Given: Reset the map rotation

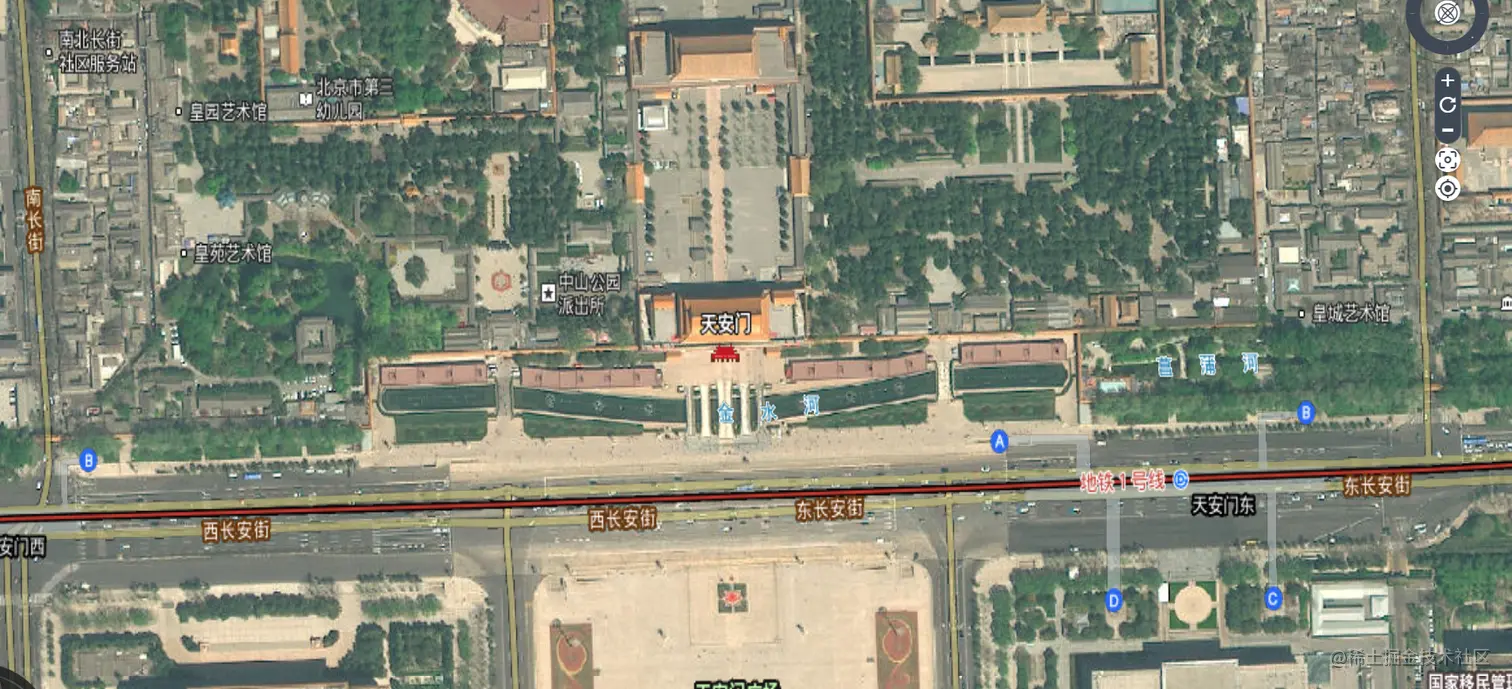Looking at the screenshot, I should (1447, 104).
